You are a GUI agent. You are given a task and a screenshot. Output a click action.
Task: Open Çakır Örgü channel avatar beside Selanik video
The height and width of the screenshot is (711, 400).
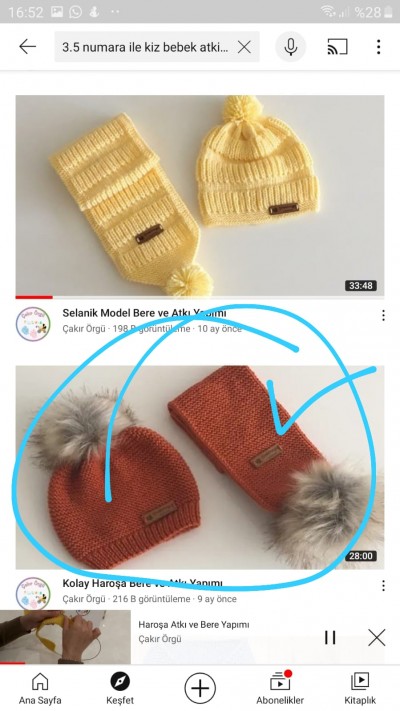[33, 324]
